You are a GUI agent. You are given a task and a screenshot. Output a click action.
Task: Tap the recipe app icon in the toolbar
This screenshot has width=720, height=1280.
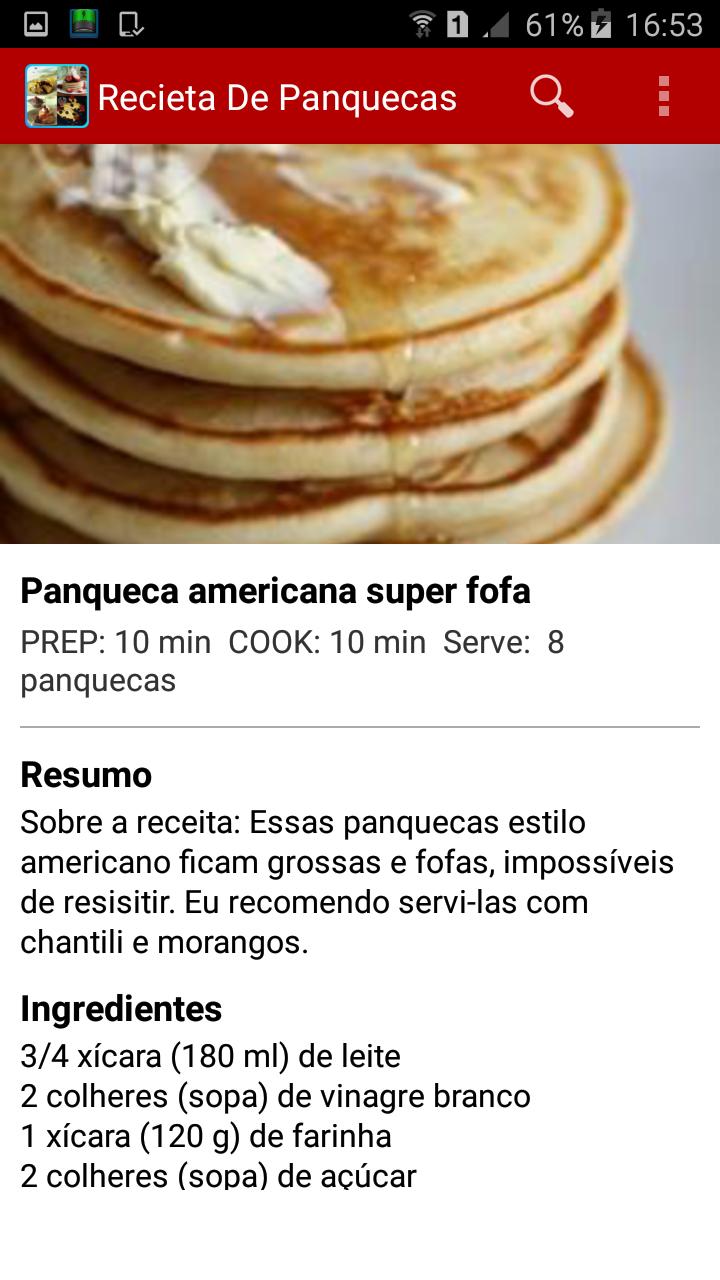[55, 97]
